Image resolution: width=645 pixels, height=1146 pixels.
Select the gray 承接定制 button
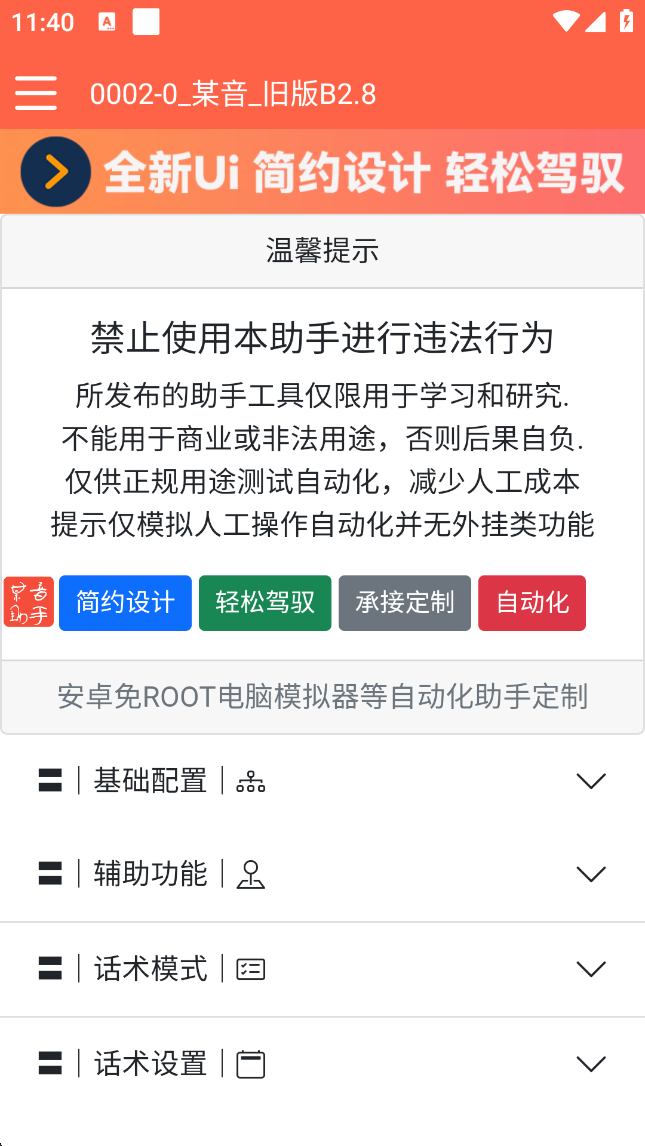pyautogui.click(x=404, y=603)
